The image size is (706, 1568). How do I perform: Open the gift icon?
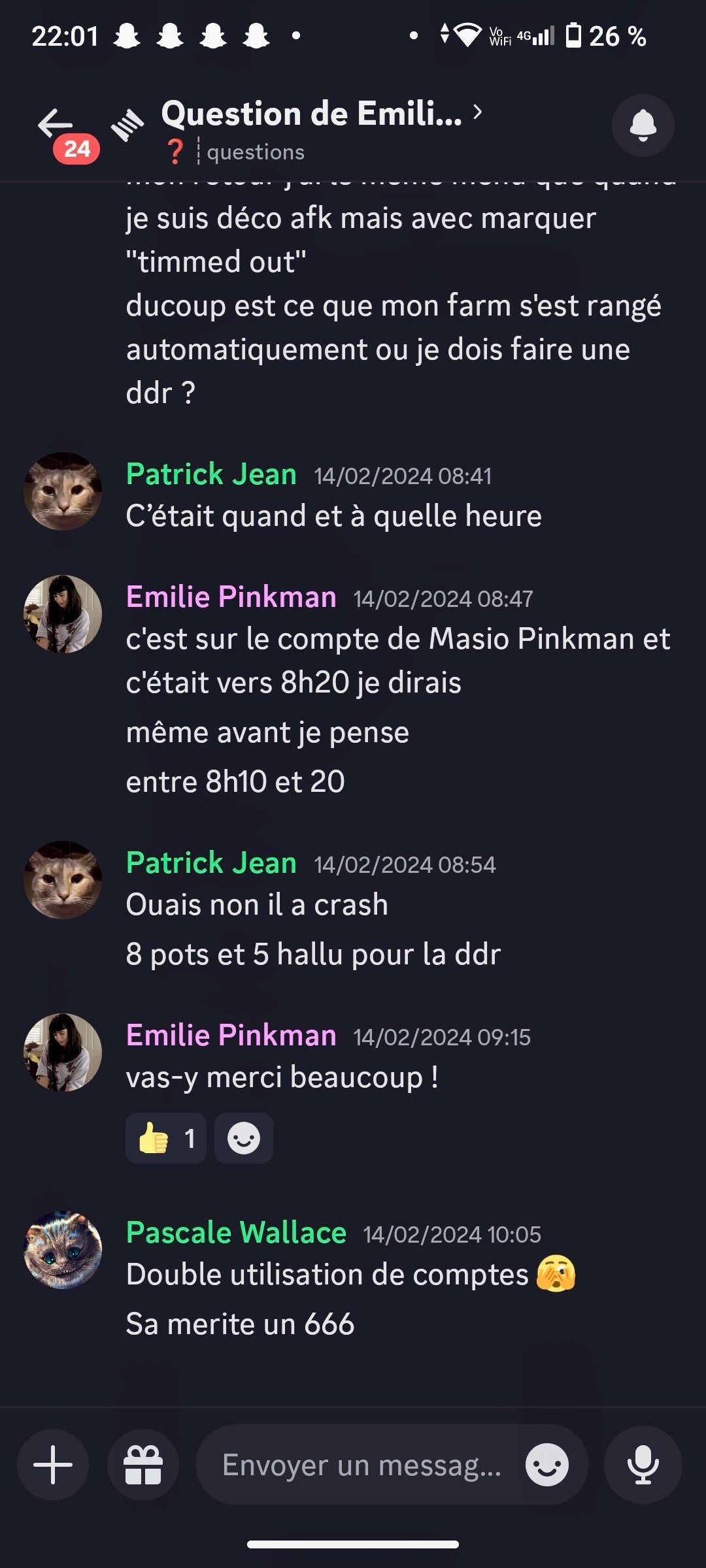(x=143, y=1464)
